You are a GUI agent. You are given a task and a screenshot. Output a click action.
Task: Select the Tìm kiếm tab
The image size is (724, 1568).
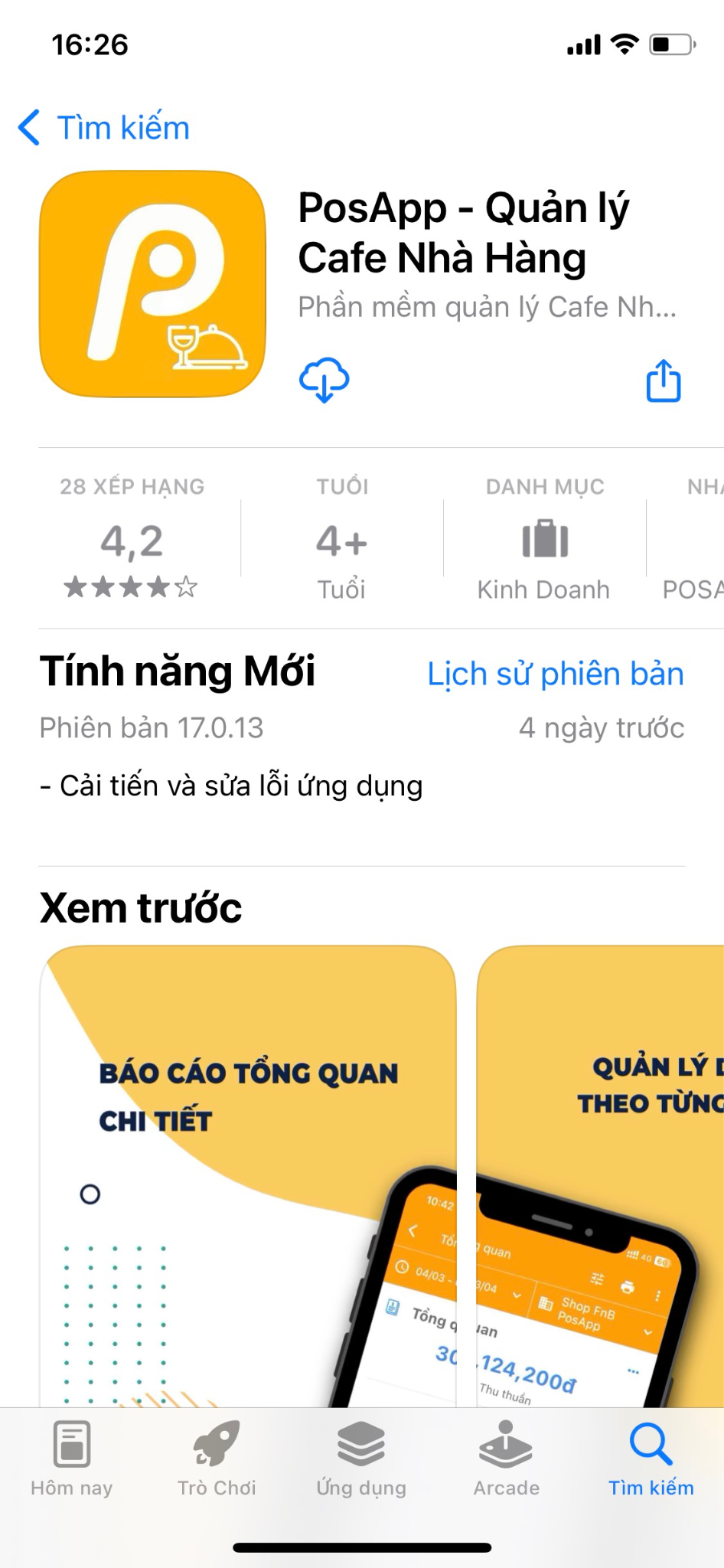(x=651, y=1459)
